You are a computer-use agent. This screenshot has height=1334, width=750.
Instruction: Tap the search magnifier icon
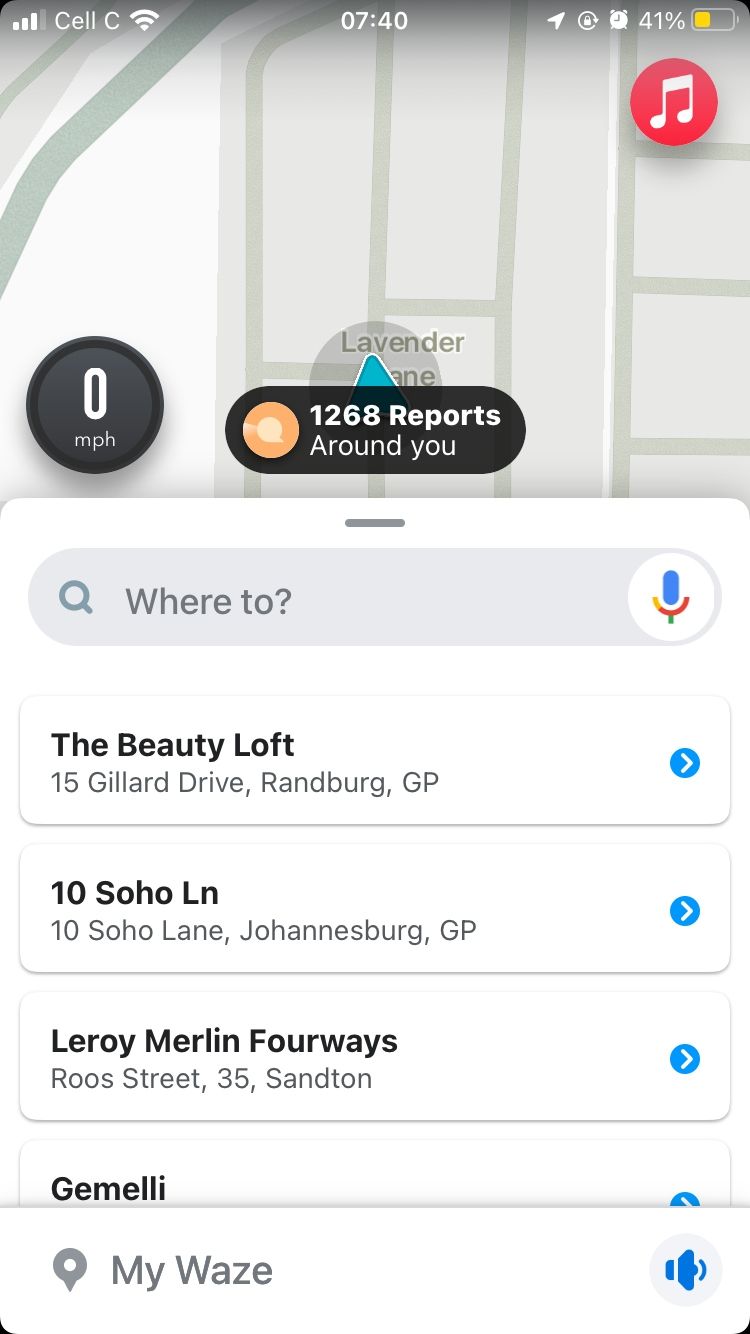tap(74, 596)
